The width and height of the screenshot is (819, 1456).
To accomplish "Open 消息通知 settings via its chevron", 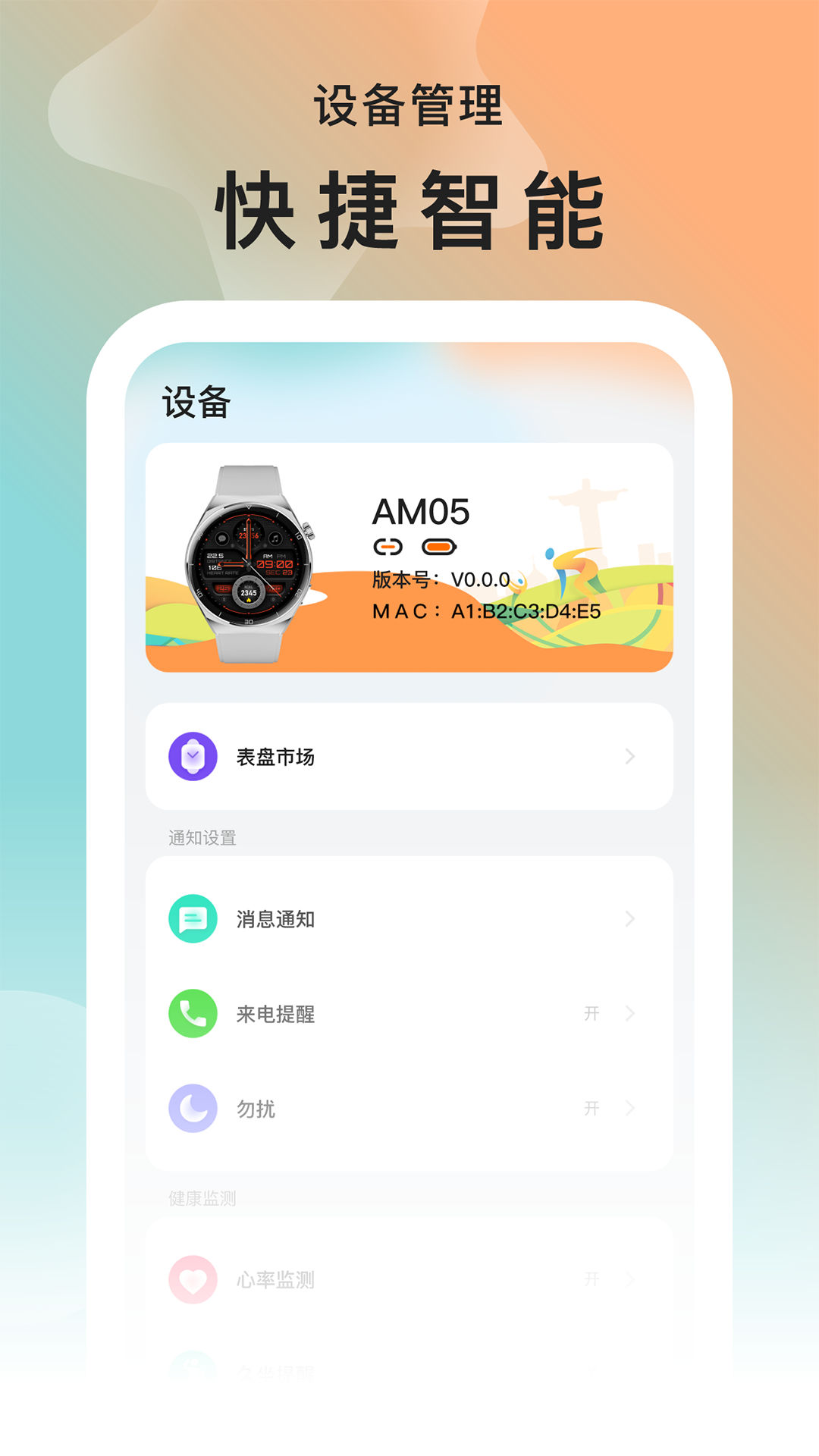I will pos(629,918).
